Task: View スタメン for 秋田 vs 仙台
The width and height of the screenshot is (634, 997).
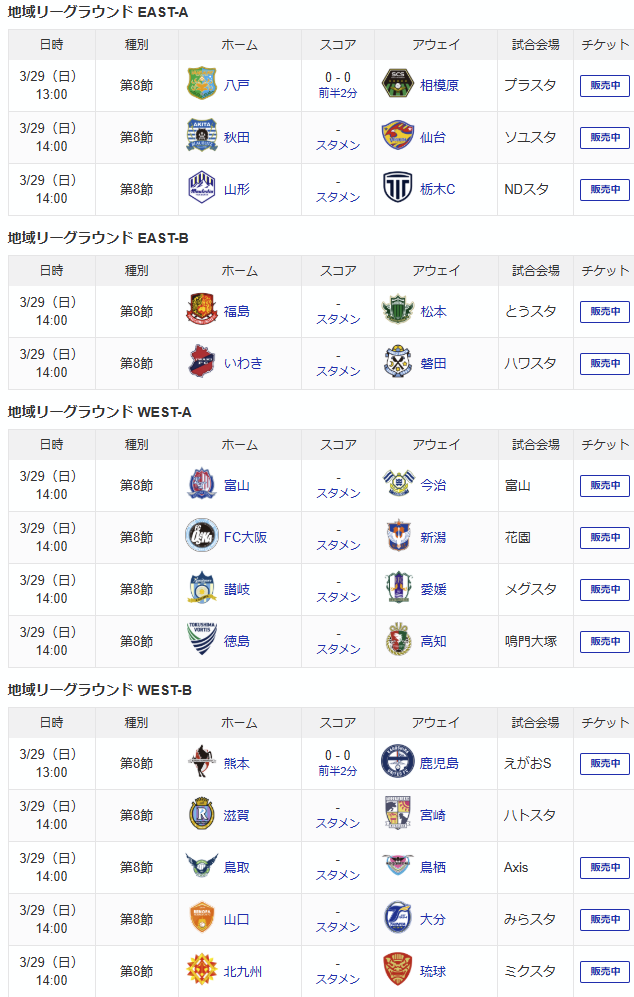Action: [x=338, y=145]
